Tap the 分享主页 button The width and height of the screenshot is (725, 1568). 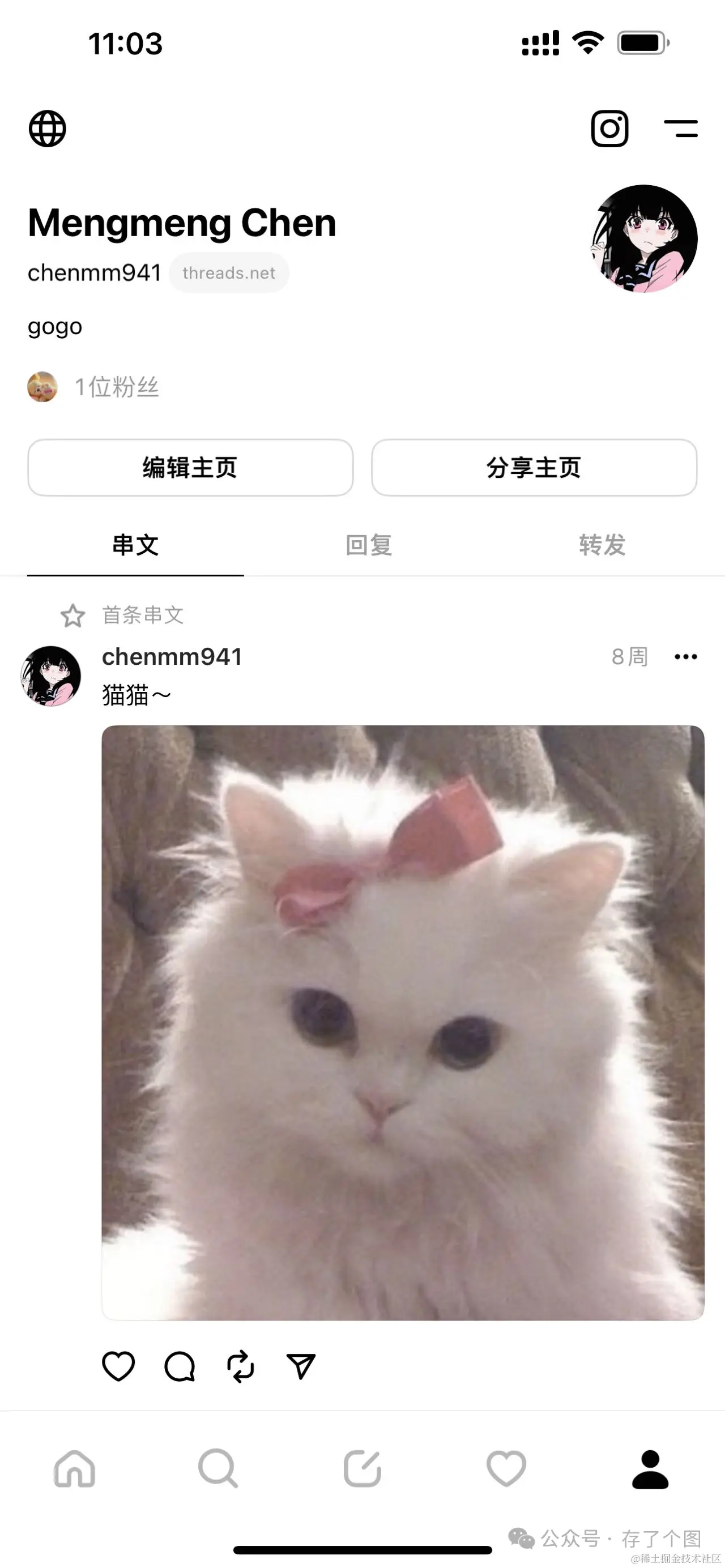[x=534, y=468]
